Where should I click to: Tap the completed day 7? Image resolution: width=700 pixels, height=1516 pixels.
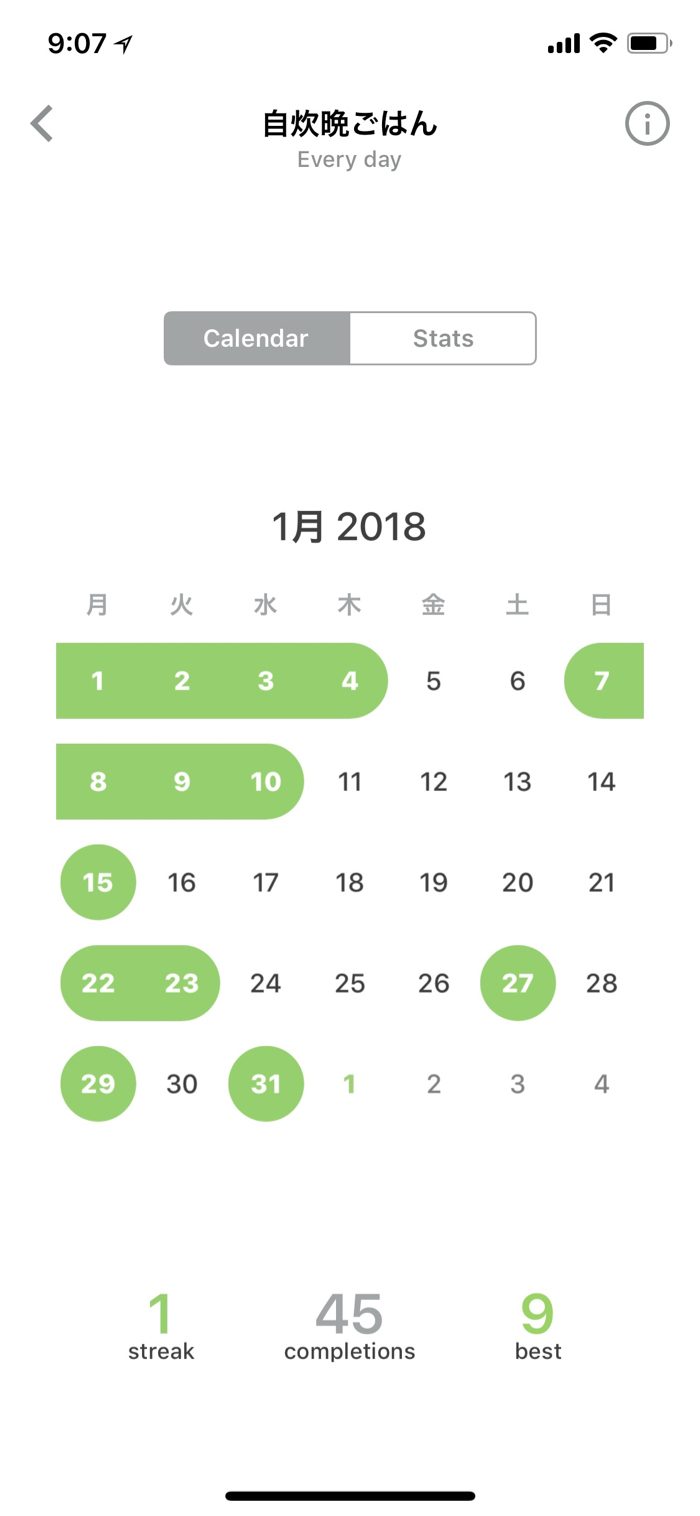point(602,681)
